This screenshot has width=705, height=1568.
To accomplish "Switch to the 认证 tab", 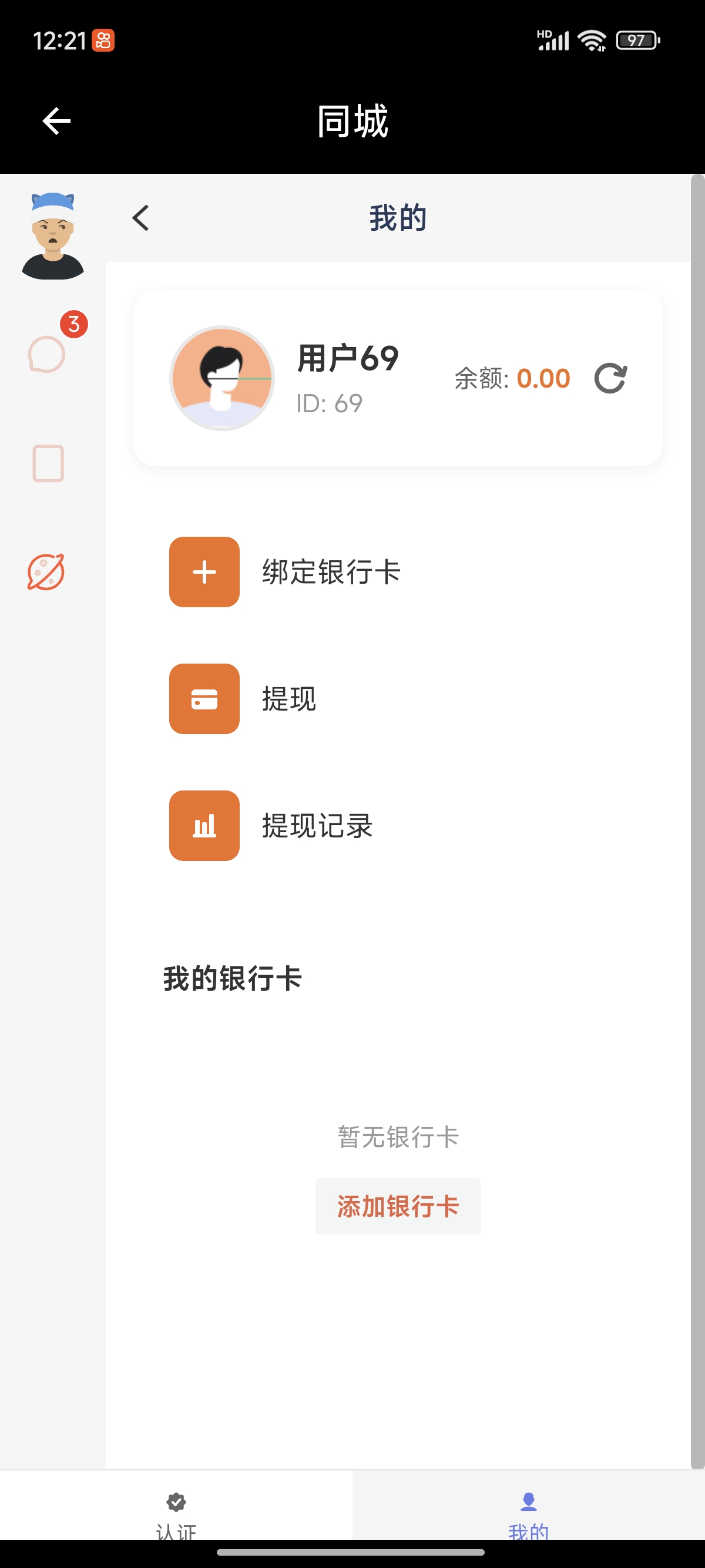I will tap(176, 1513).
